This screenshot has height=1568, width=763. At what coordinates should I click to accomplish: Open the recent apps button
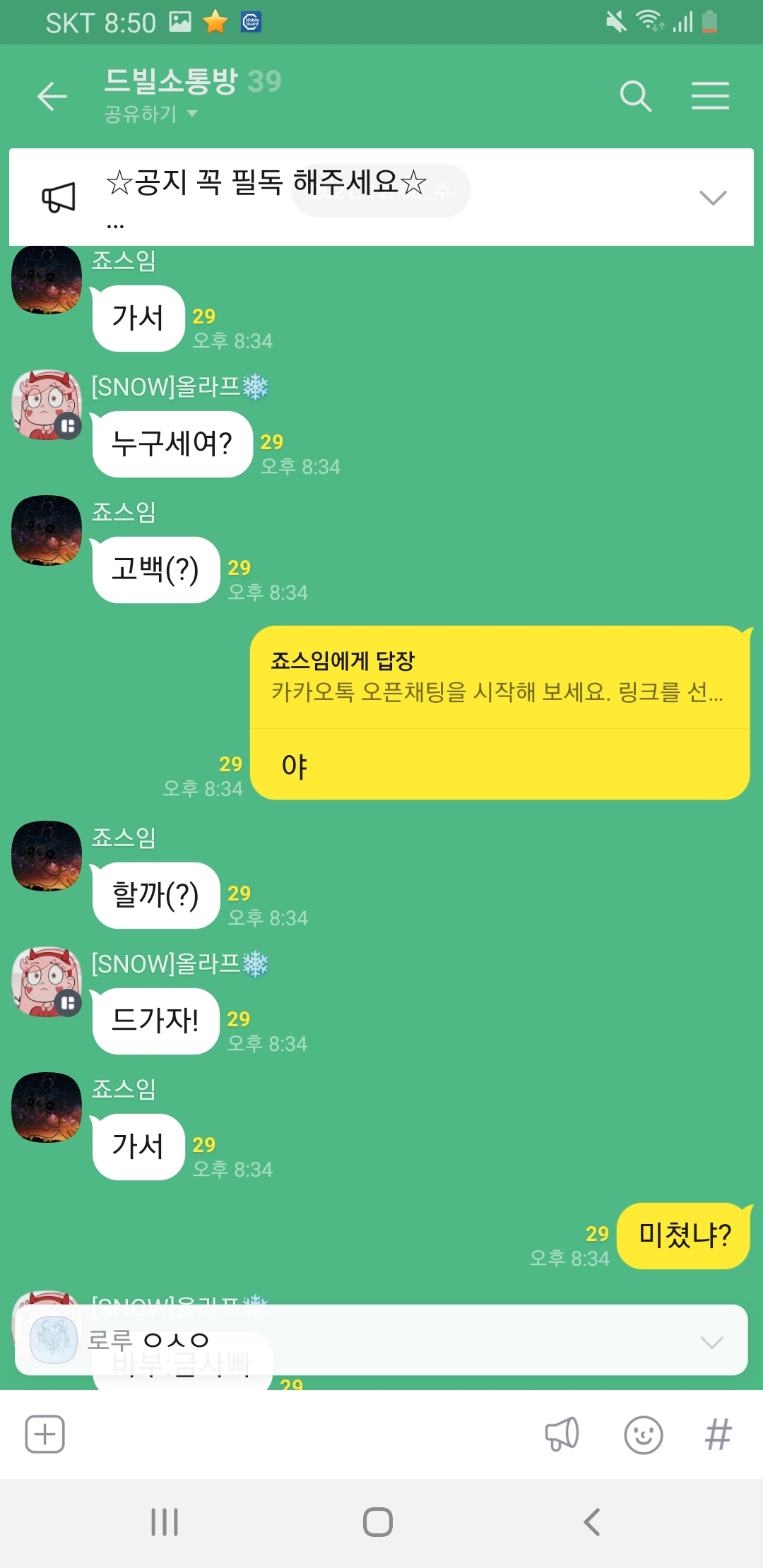[x=165, y=1522]
